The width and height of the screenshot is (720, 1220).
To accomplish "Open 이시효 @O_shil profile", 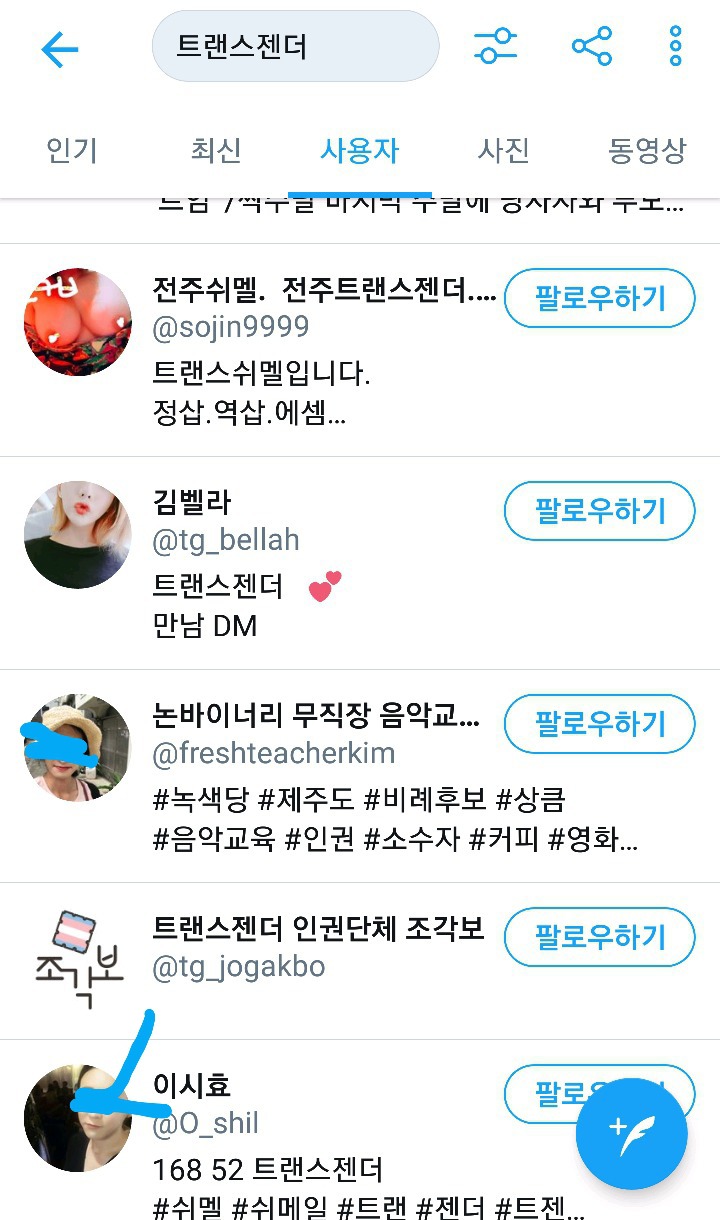I will click(x=300, y=1120).
